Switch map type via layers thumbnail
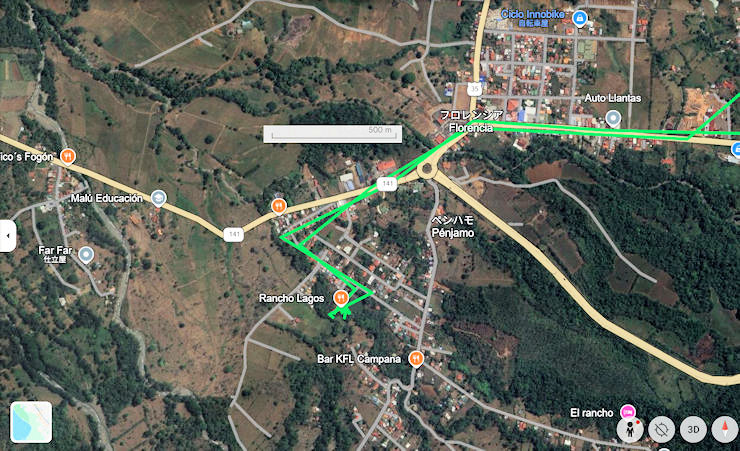This screenshot has width=740, height=451. pos(31,422)
